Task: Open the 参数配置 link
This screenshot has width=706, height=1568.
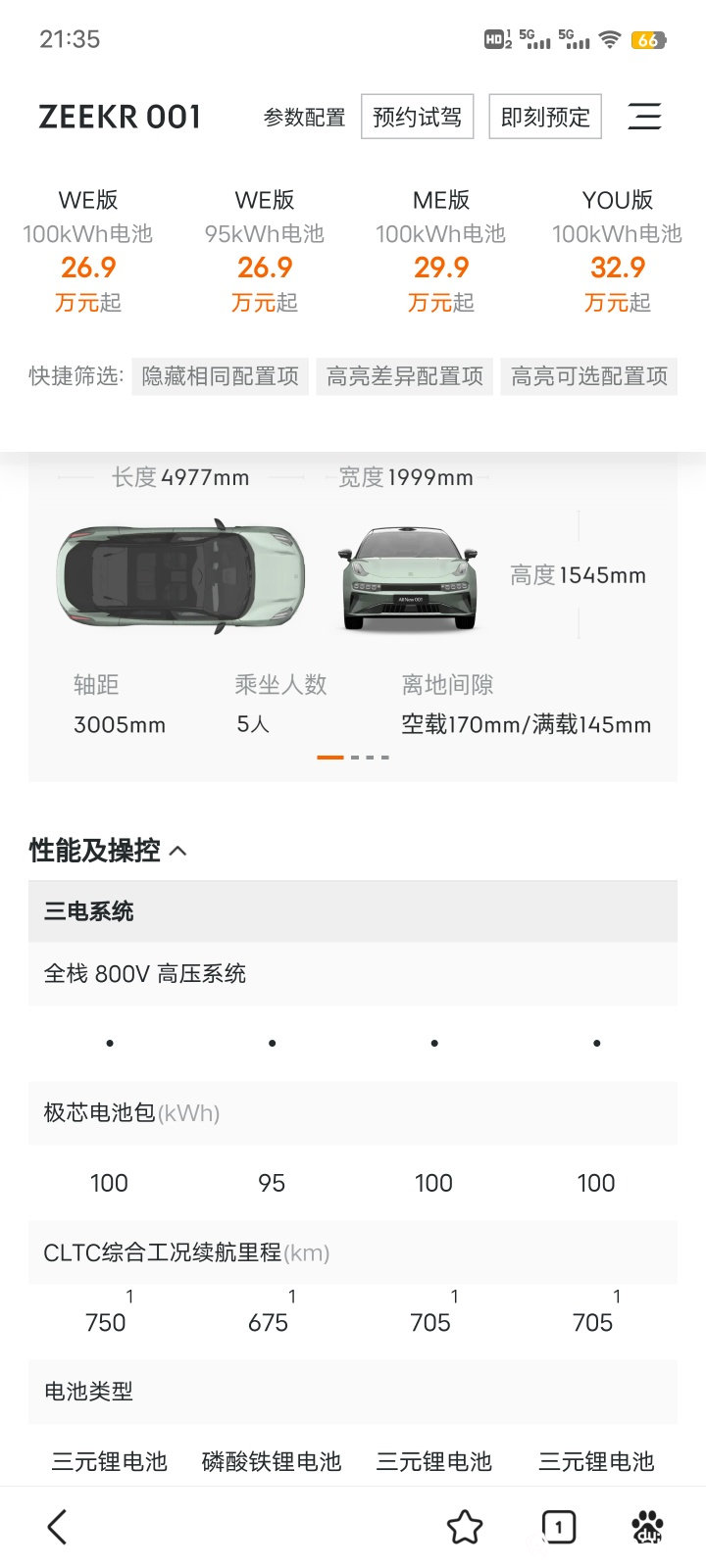Action: (304, 118)
